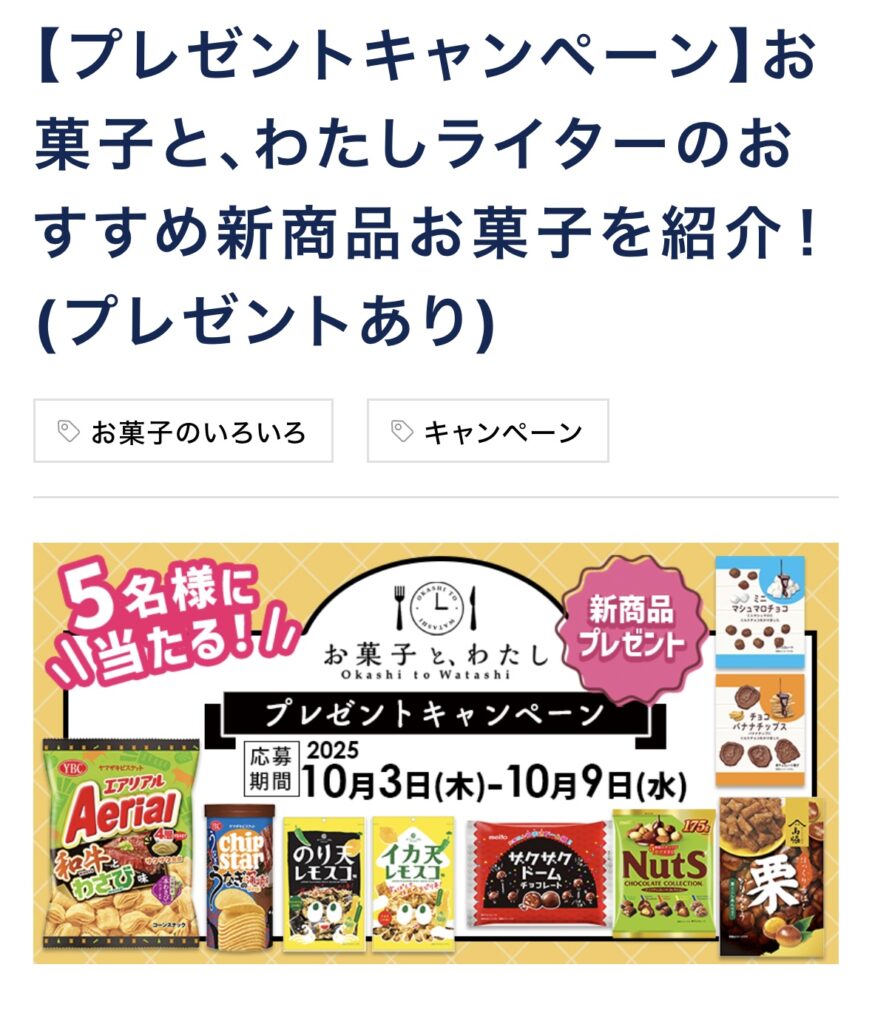Open the present campaign banner image
The width and height of the screenshot is (872, 1024).
[x=436, y=752]
